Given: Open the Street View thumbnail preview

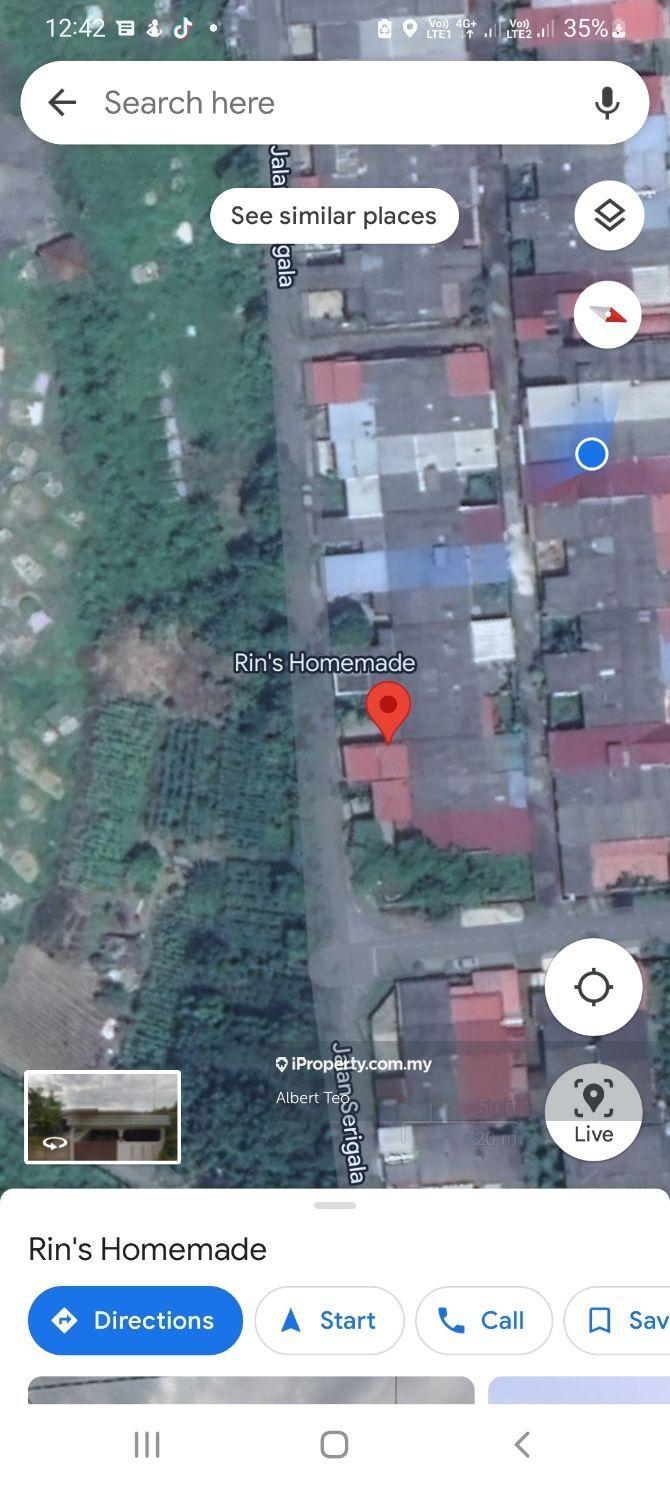Looking at the screenshot, I should (102, 1117).
